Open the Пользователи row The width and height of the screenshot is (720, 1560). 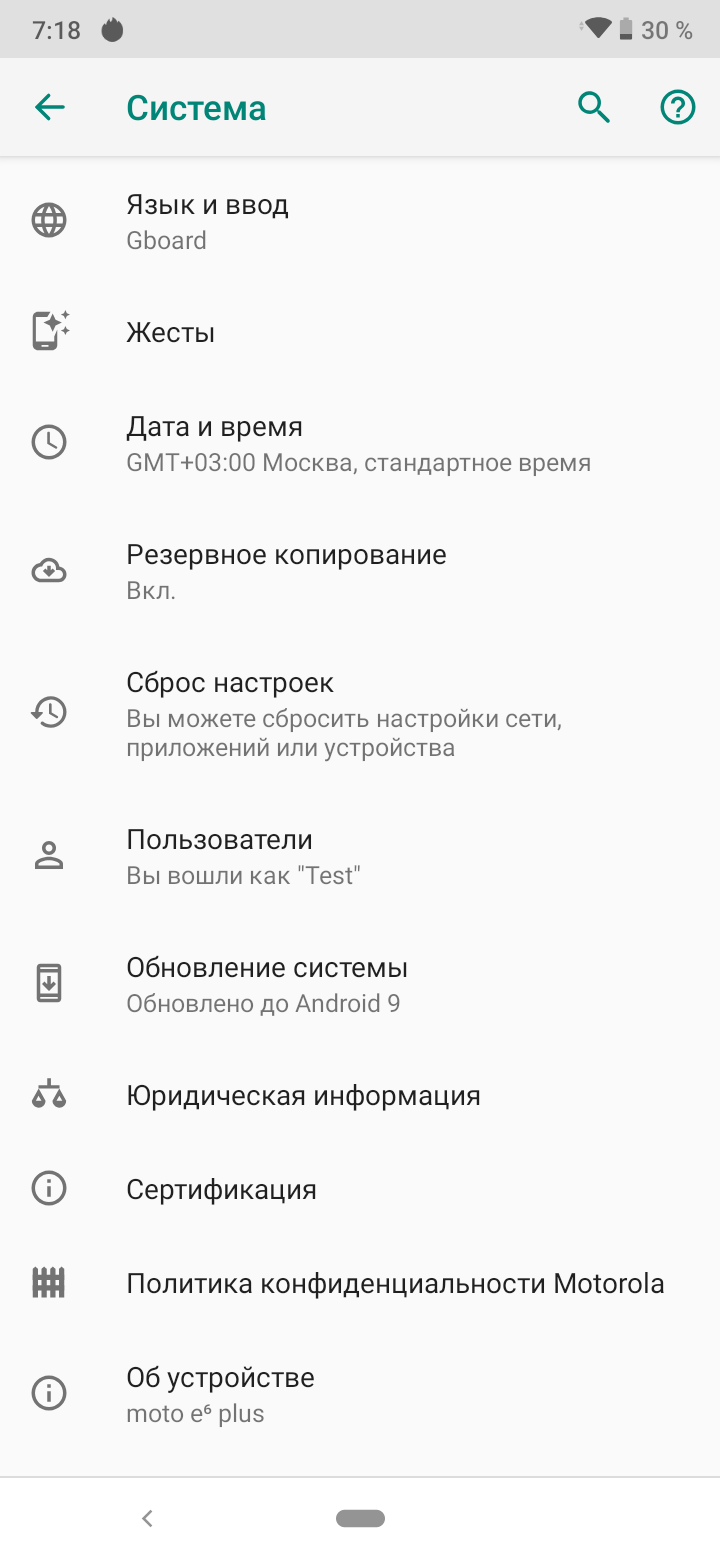(360, 856)
